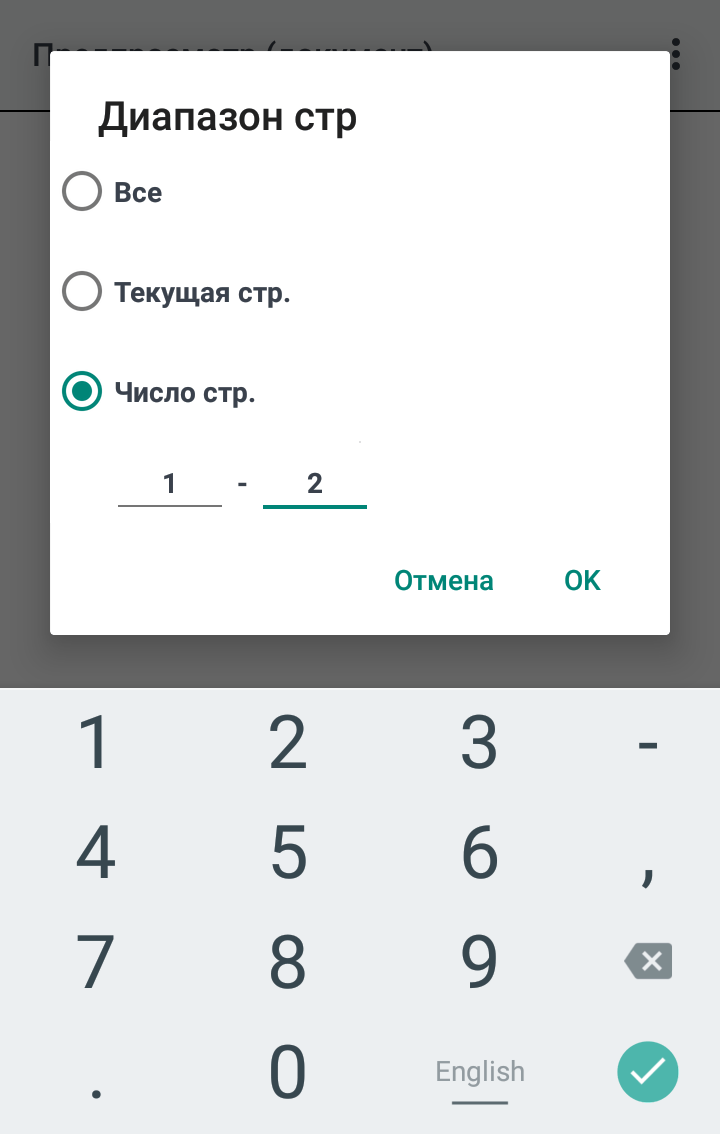720x1134 pixels.
Task: Cancel with the "Отмена" button
Action: click(x=443, y=581)
